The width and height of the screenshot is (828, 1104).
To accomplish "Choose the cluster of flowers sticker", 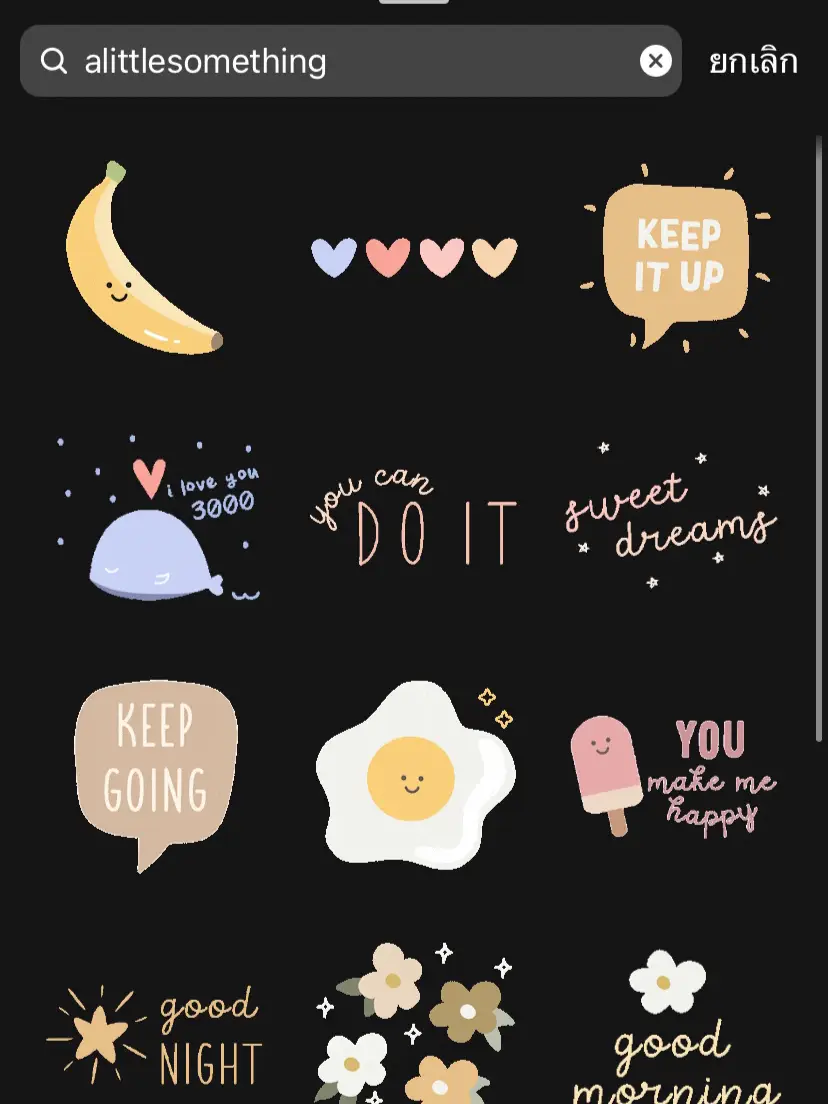I will [x=413, y=1030].
